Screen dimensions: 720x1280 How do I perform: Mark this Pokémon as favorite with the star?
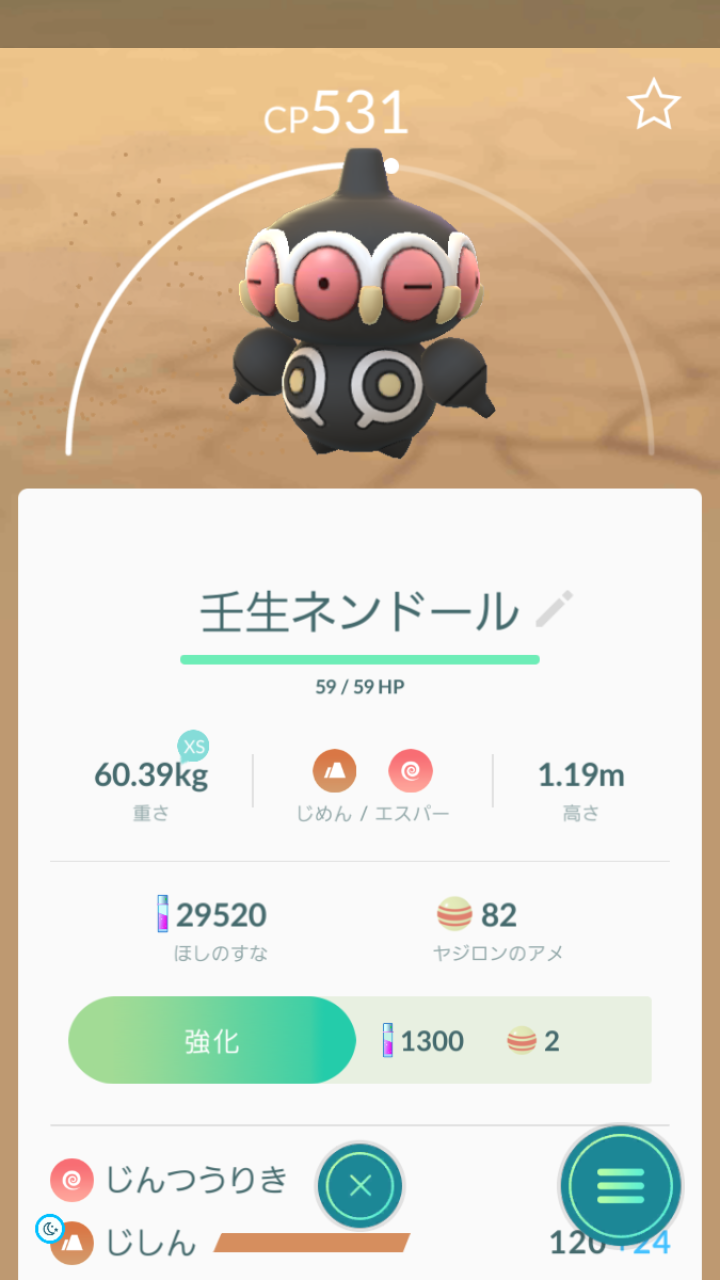(x=653, y=105)
